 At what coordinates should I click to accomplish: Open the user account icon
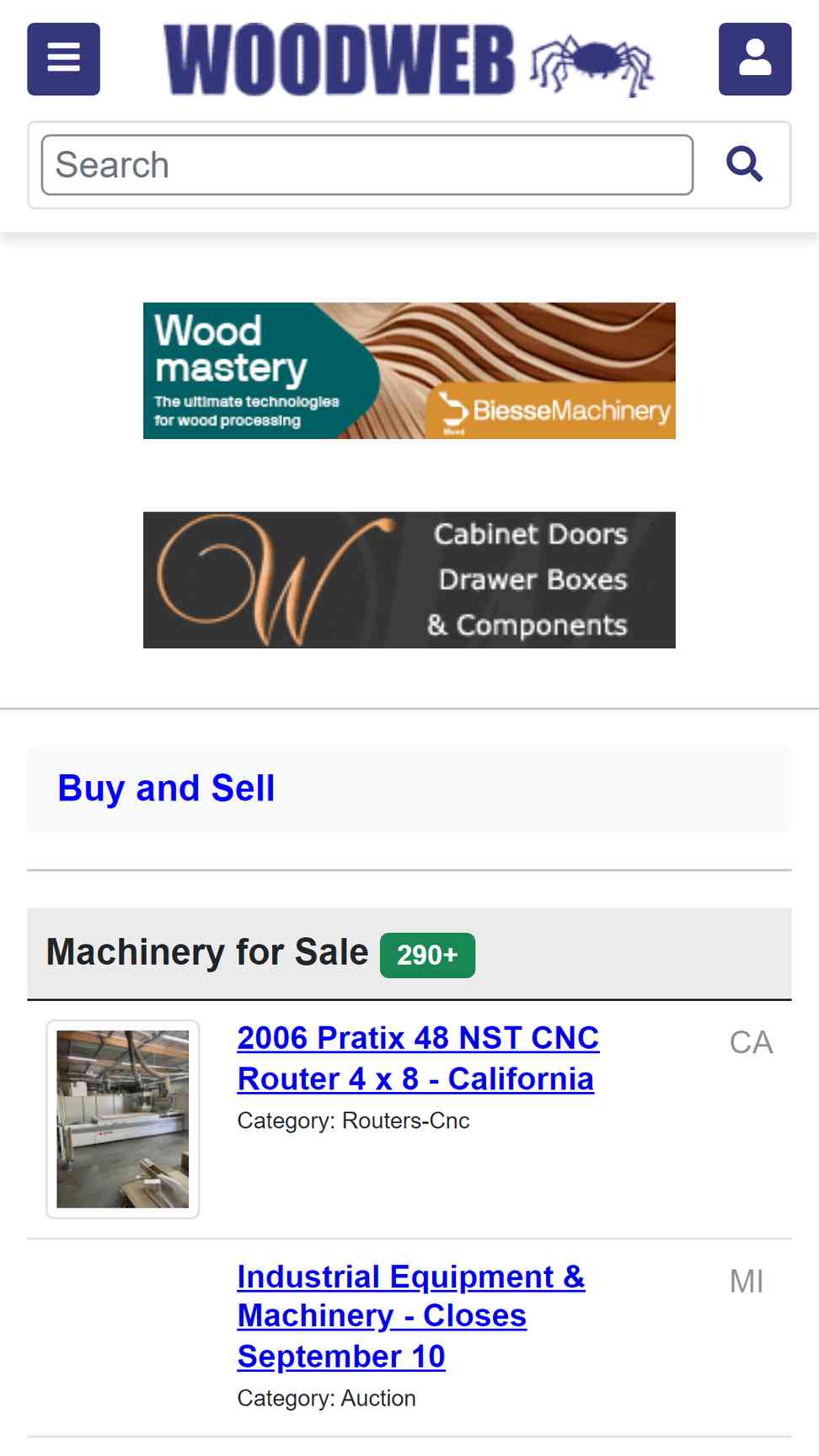point(755,59)
